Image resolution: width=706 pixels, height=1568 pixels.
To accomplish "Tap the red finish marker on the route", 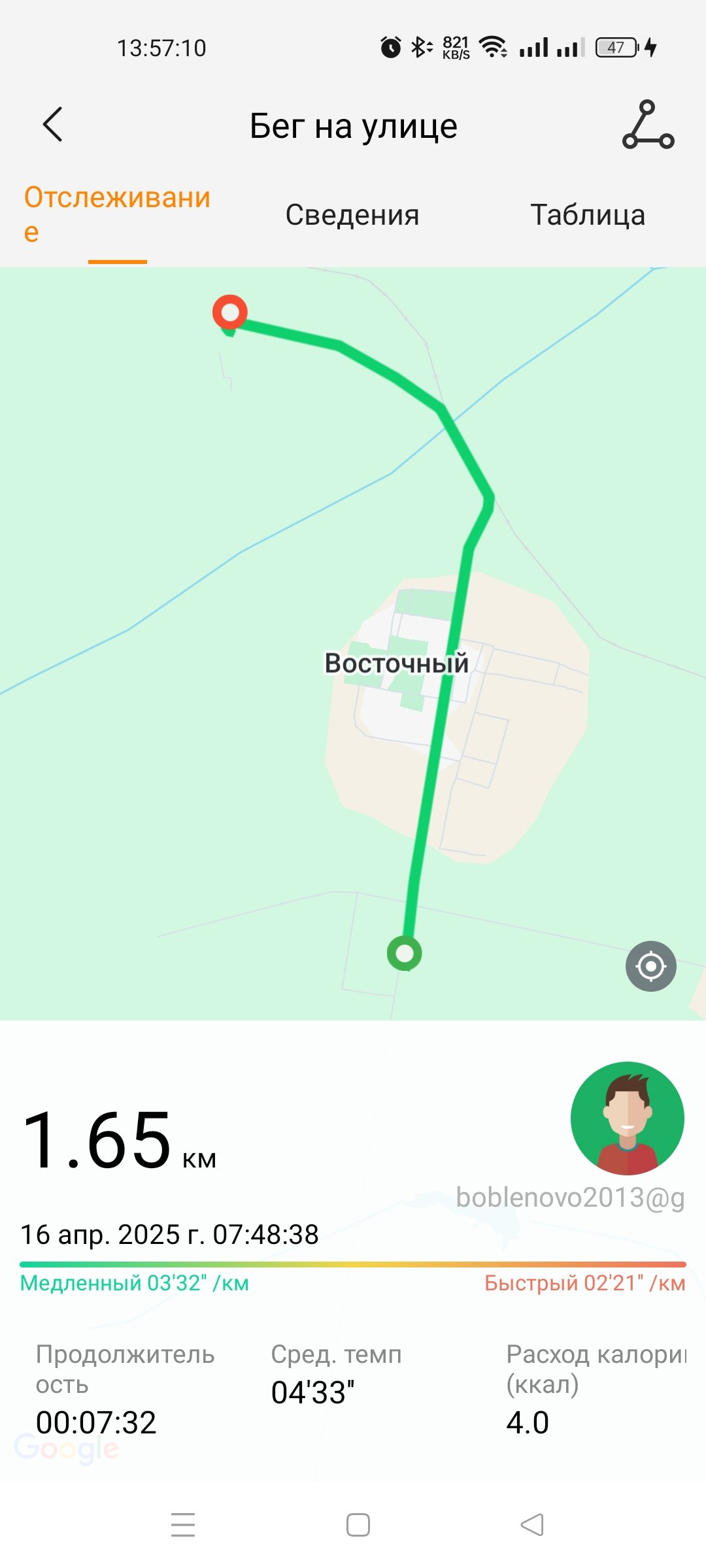I will coord(230,312).
